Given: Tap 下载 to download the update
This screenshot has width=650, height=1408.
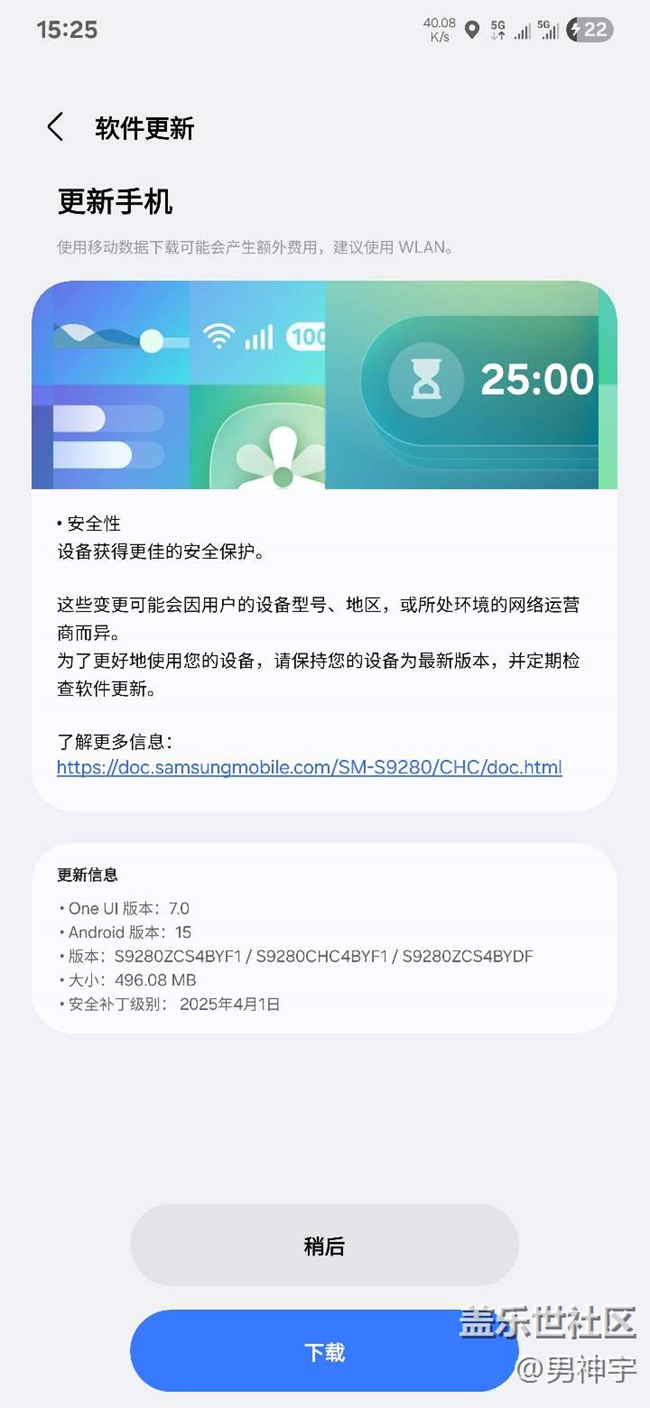Looking at the screenshot, I should pyautogui.click(x=324, y=1351).
